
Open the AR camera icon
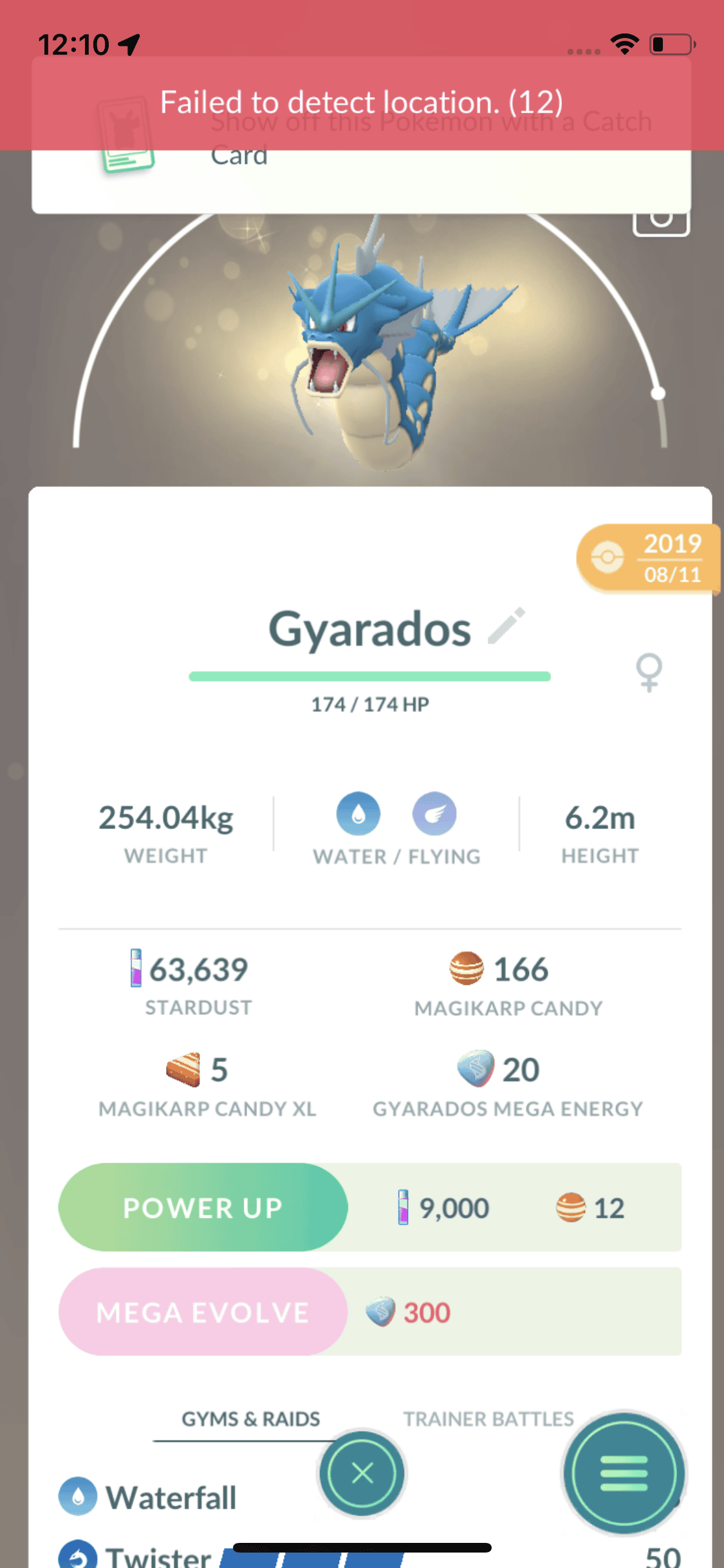tap(661, 222)
